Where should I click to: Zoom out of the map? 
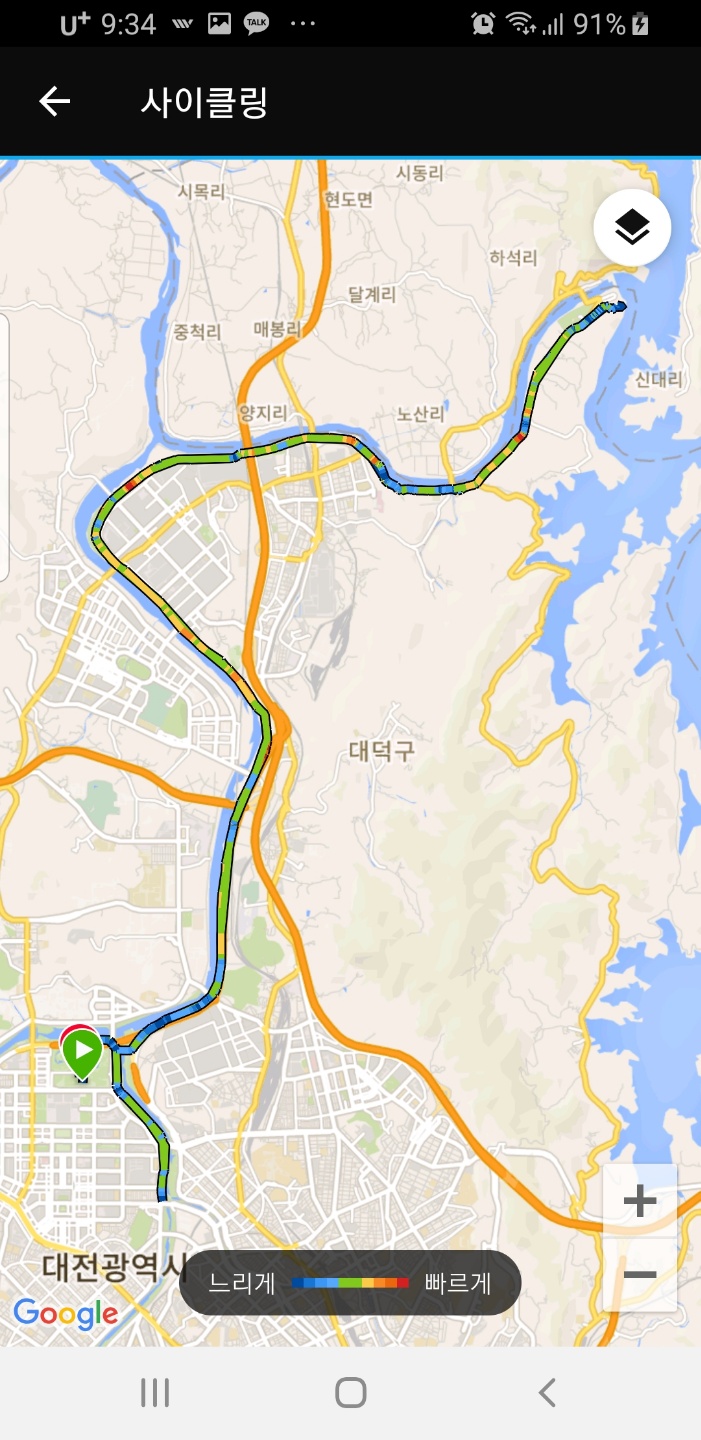coord(639,1275)
